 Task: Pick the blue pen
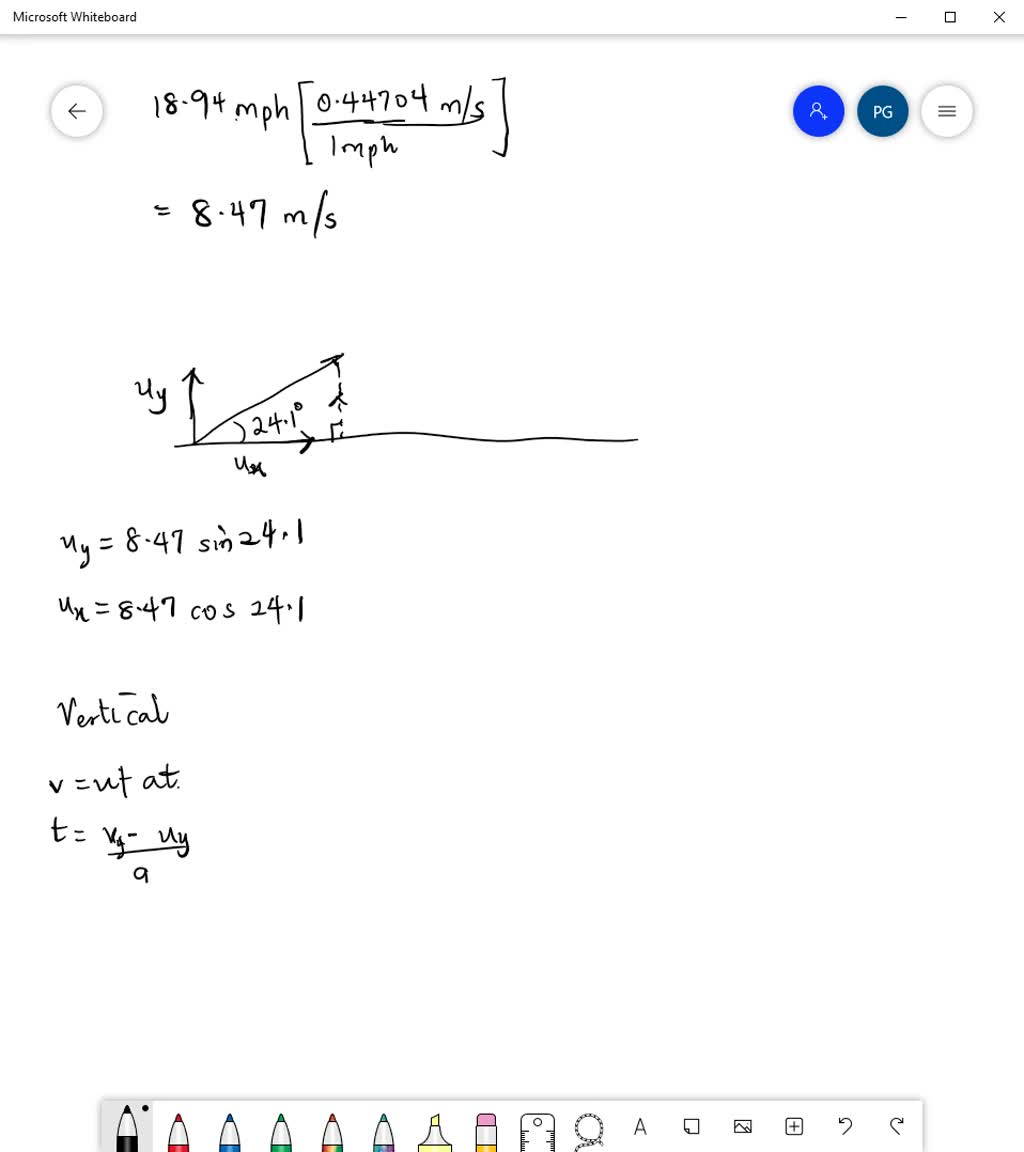tap(230, 1130)
